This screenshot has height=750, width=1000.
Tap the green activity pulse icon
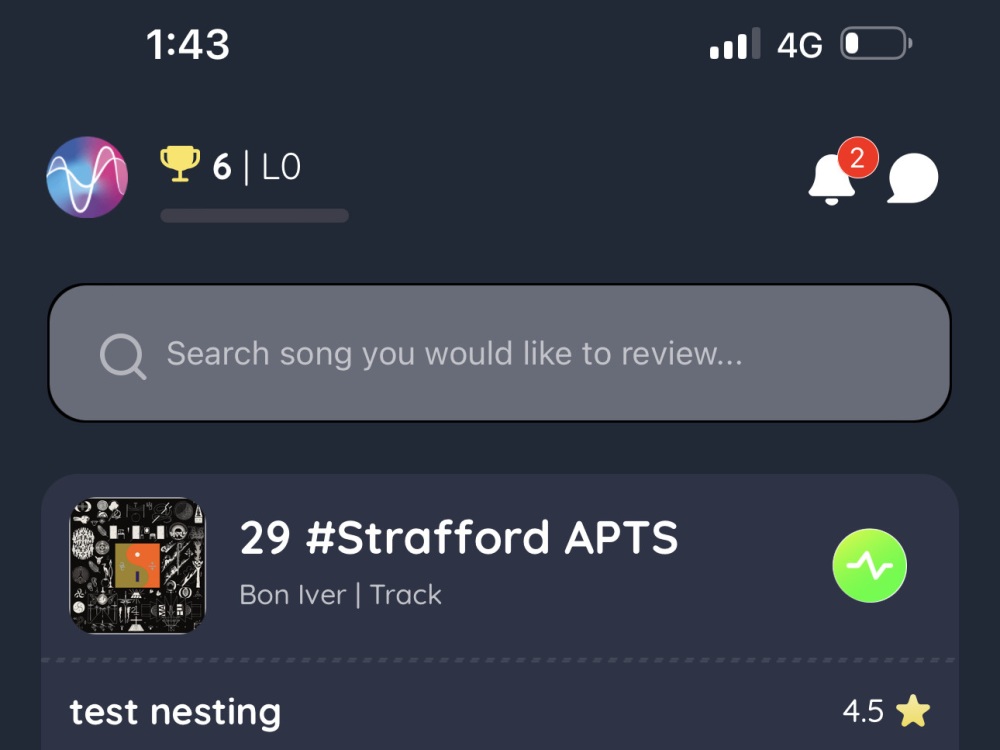coord(869,566)
